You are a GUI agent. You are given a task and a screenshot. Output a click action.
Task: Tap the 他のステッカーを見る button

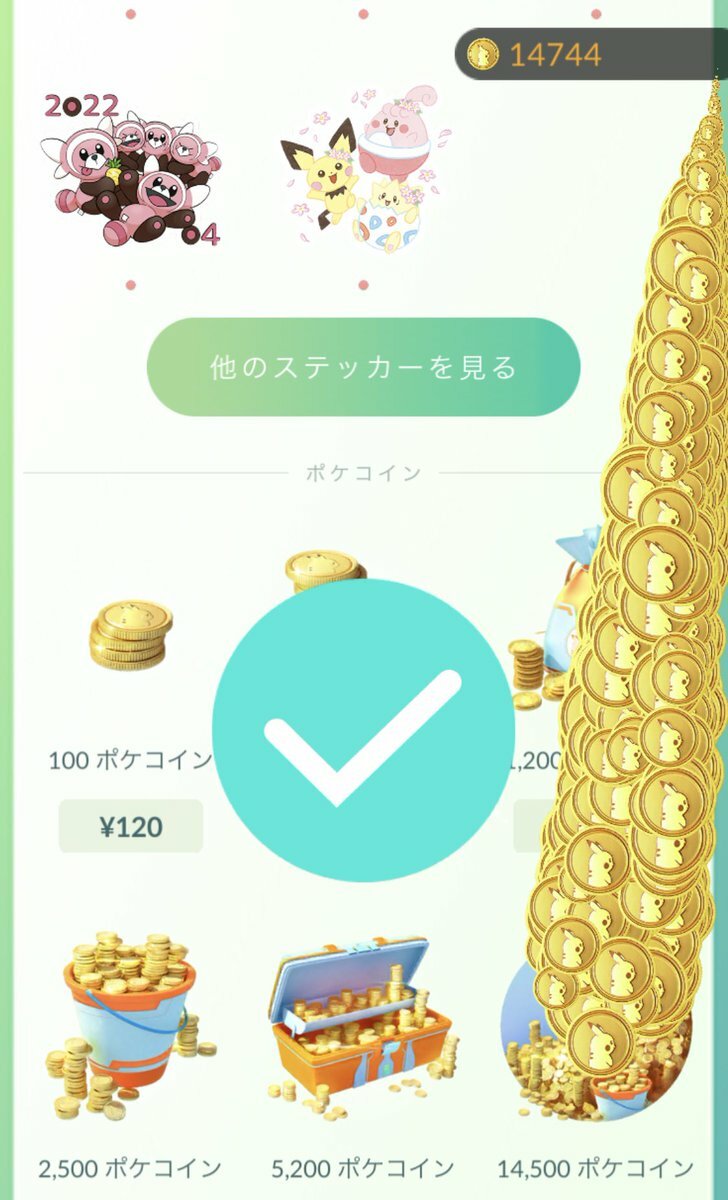(363, 367)
